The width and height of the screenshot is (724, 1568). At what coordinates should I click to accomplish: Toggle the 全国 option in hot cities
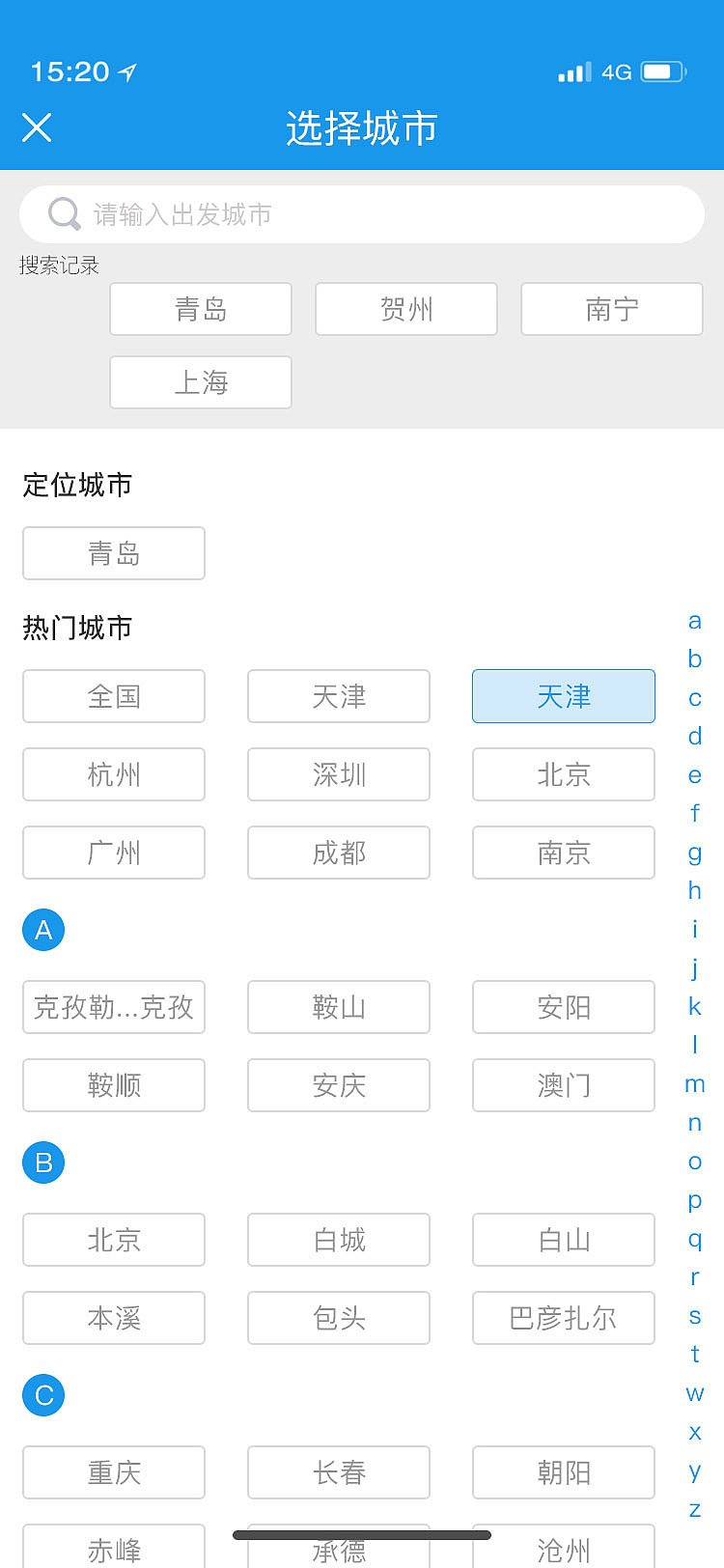point(113,696)
